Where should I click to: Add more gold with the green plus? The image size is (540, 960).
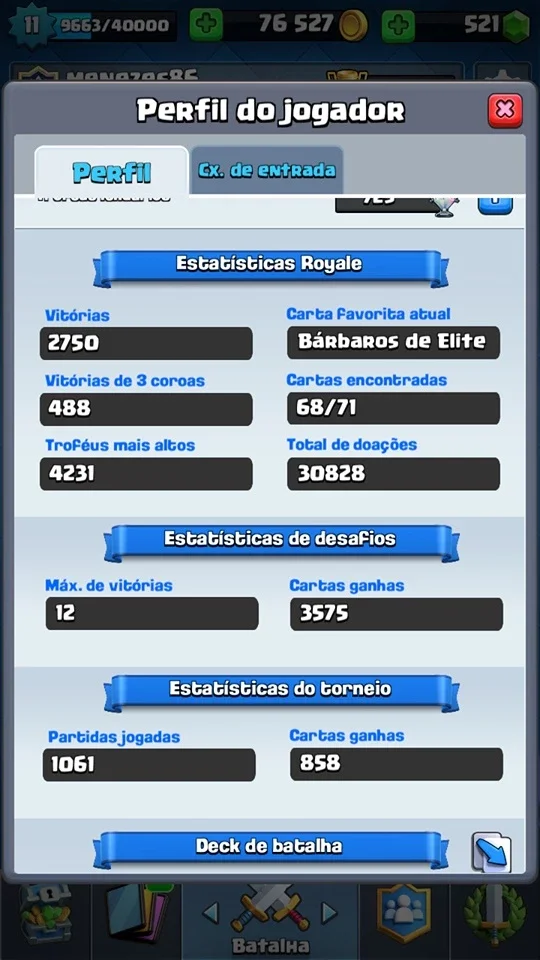[x=206, y=25]
